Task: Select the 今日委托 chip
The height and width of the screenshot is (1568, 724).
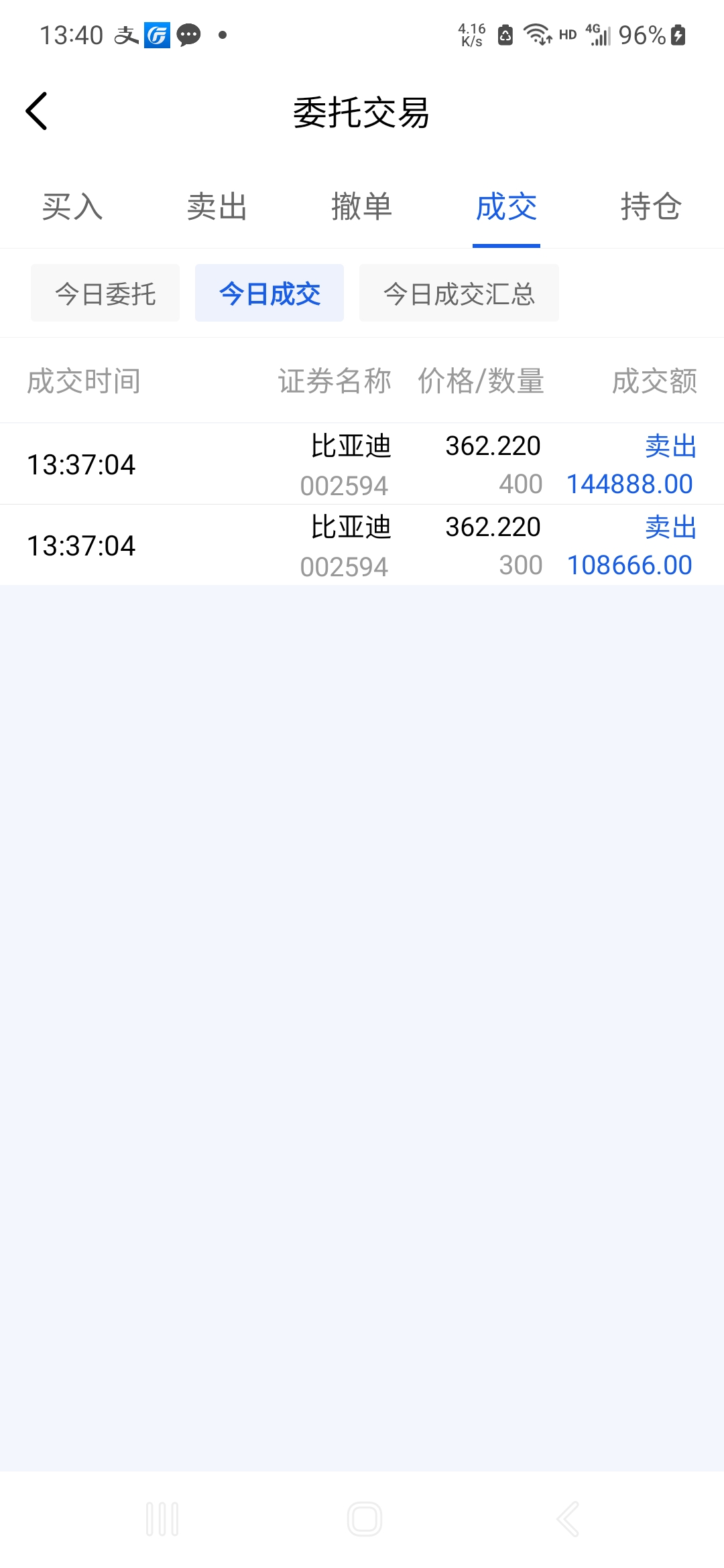Action: tap(105, 293)
